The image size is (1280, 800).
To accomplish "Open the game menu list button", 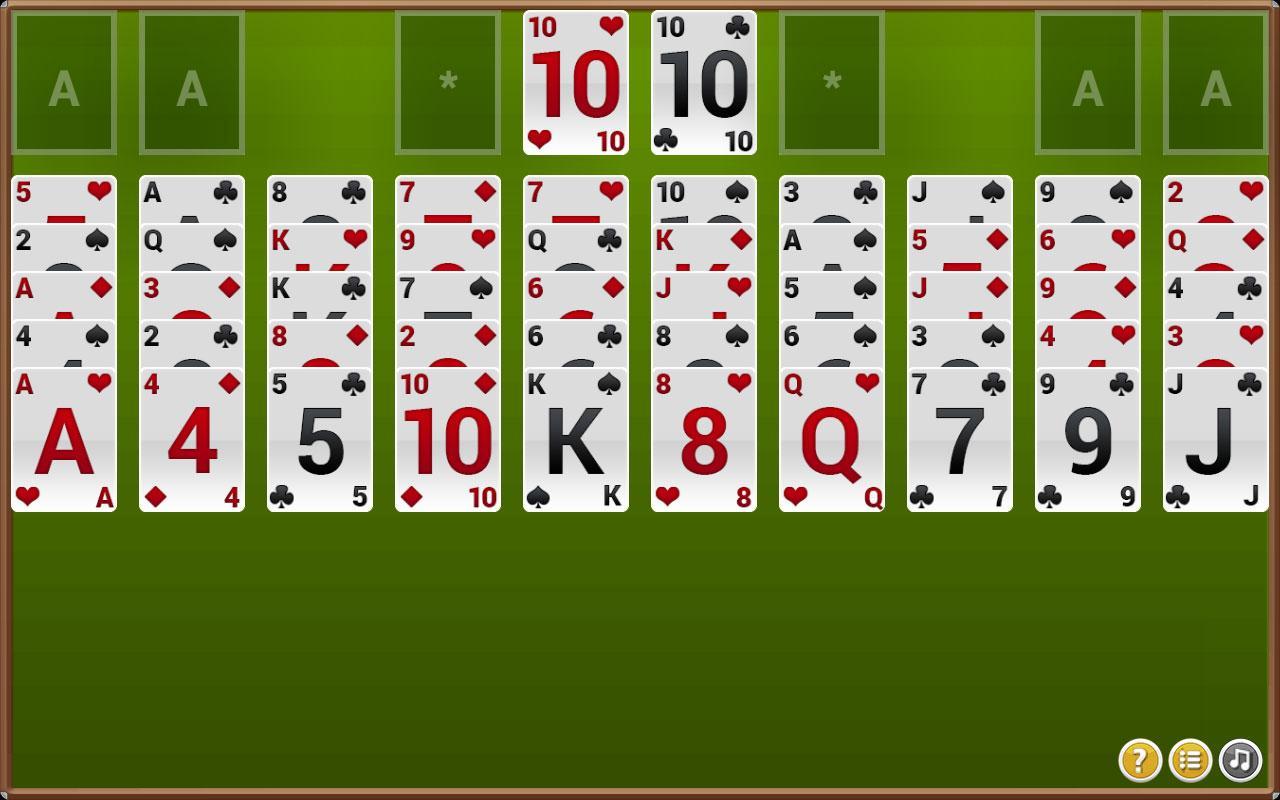I will pos(1190,761).
